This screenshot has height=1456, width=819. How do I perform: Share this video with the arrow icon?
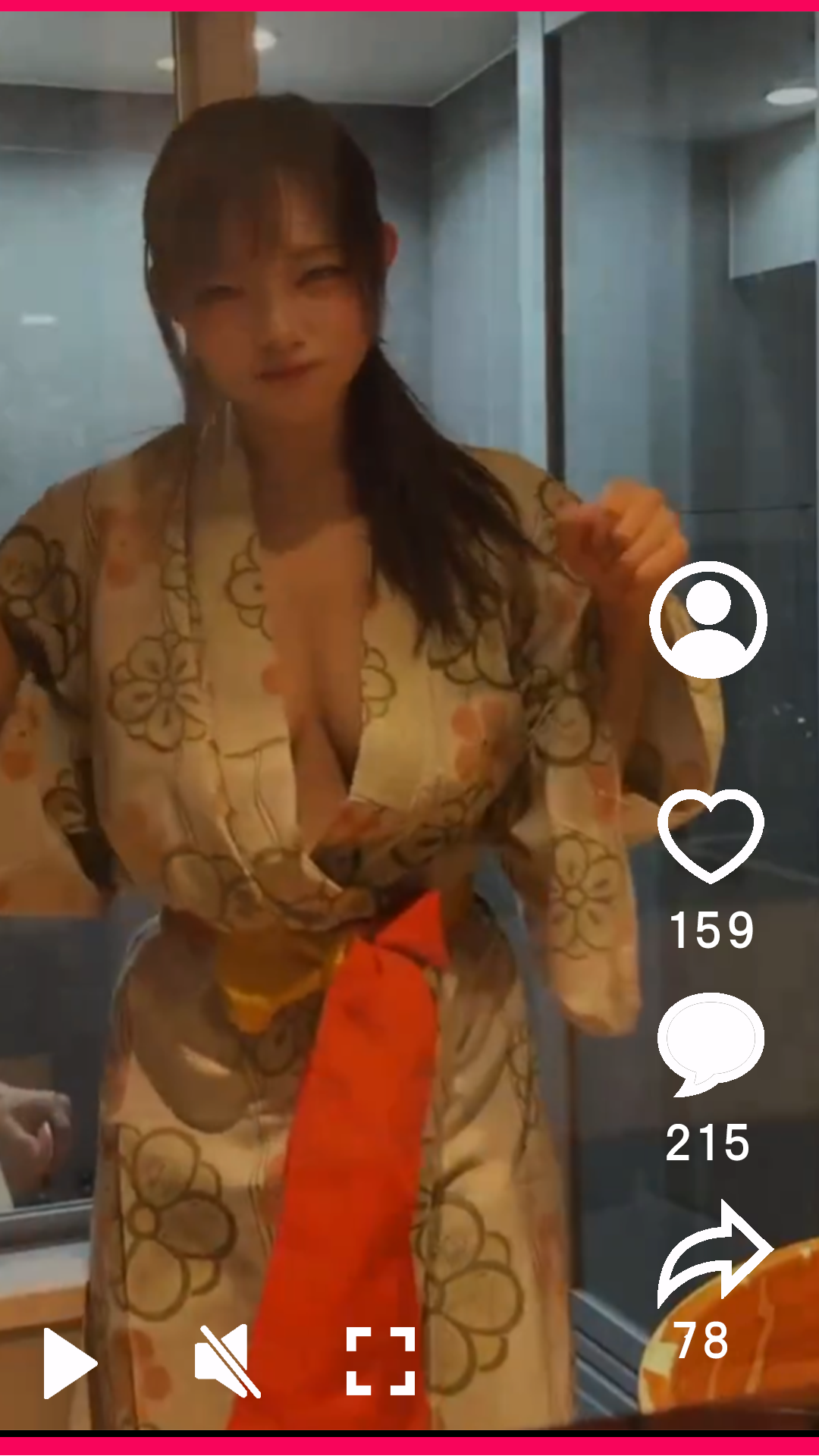[x=714, y=1254]
